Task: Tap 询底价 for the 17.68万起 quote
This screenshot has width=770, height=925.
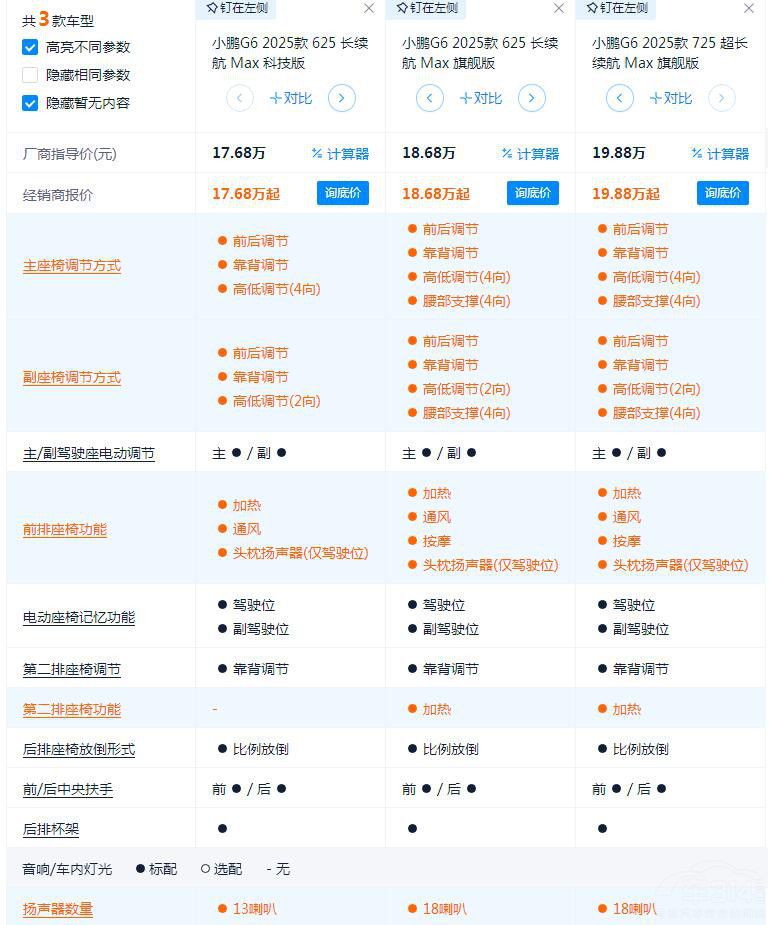Action: 343,193
